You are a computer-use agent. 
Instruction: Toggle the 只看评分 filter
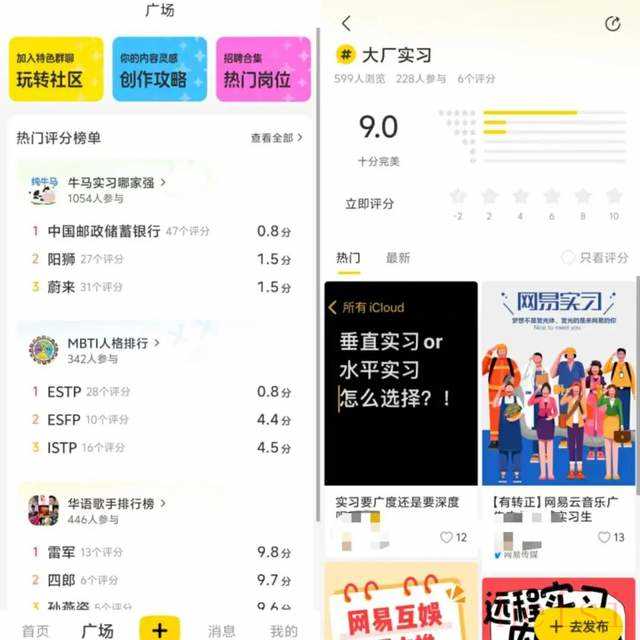point(595,258)
